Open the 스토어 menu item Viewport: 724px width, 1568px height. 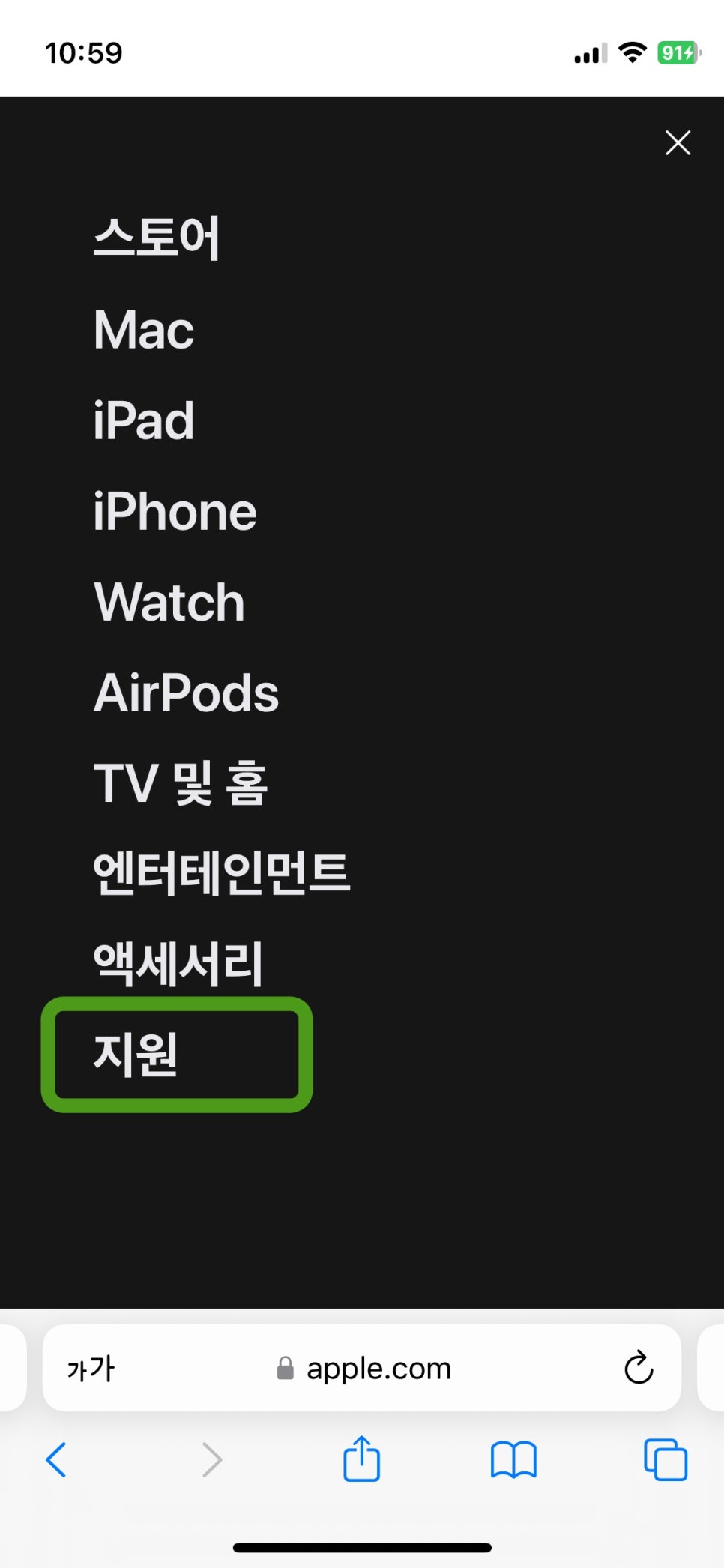click(156, 238)
